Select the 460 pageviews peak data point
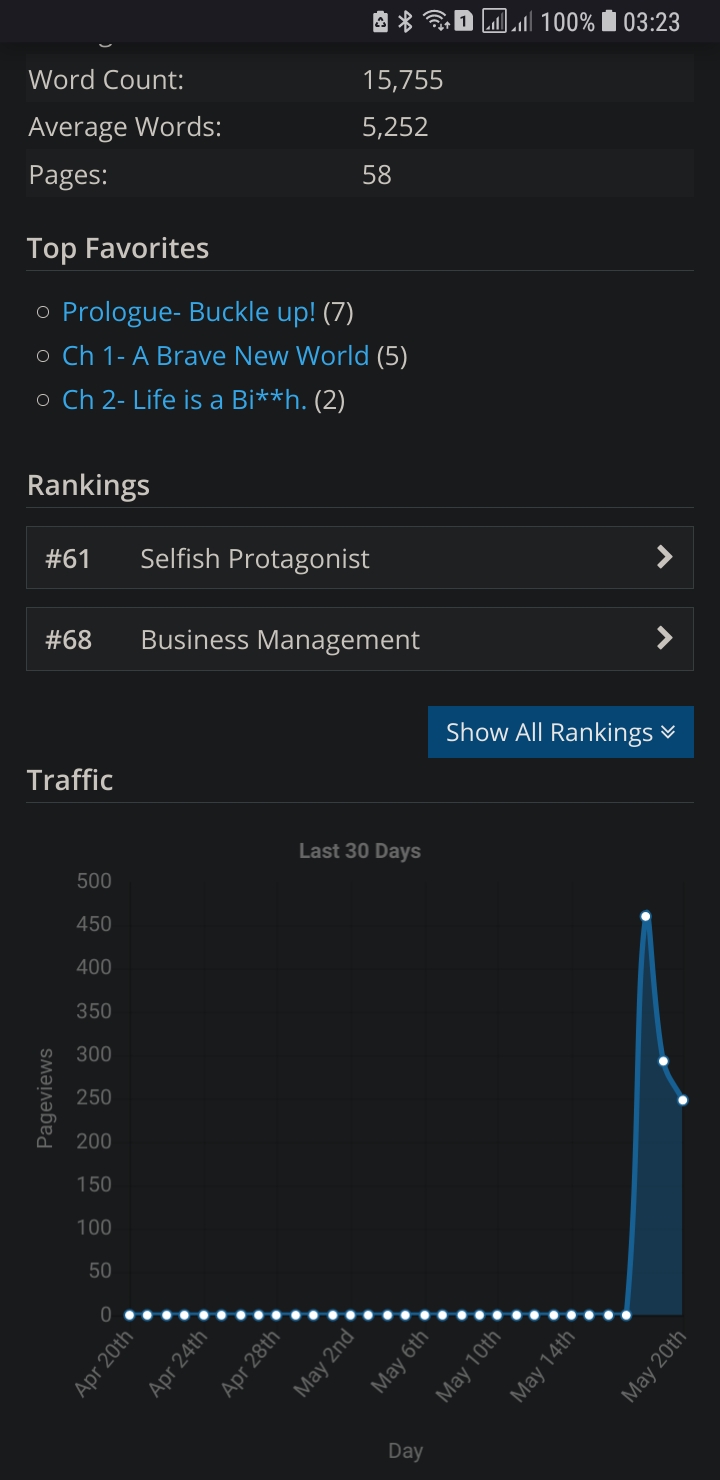Viewport: 720px width, 1480px height. pos(646,915)
